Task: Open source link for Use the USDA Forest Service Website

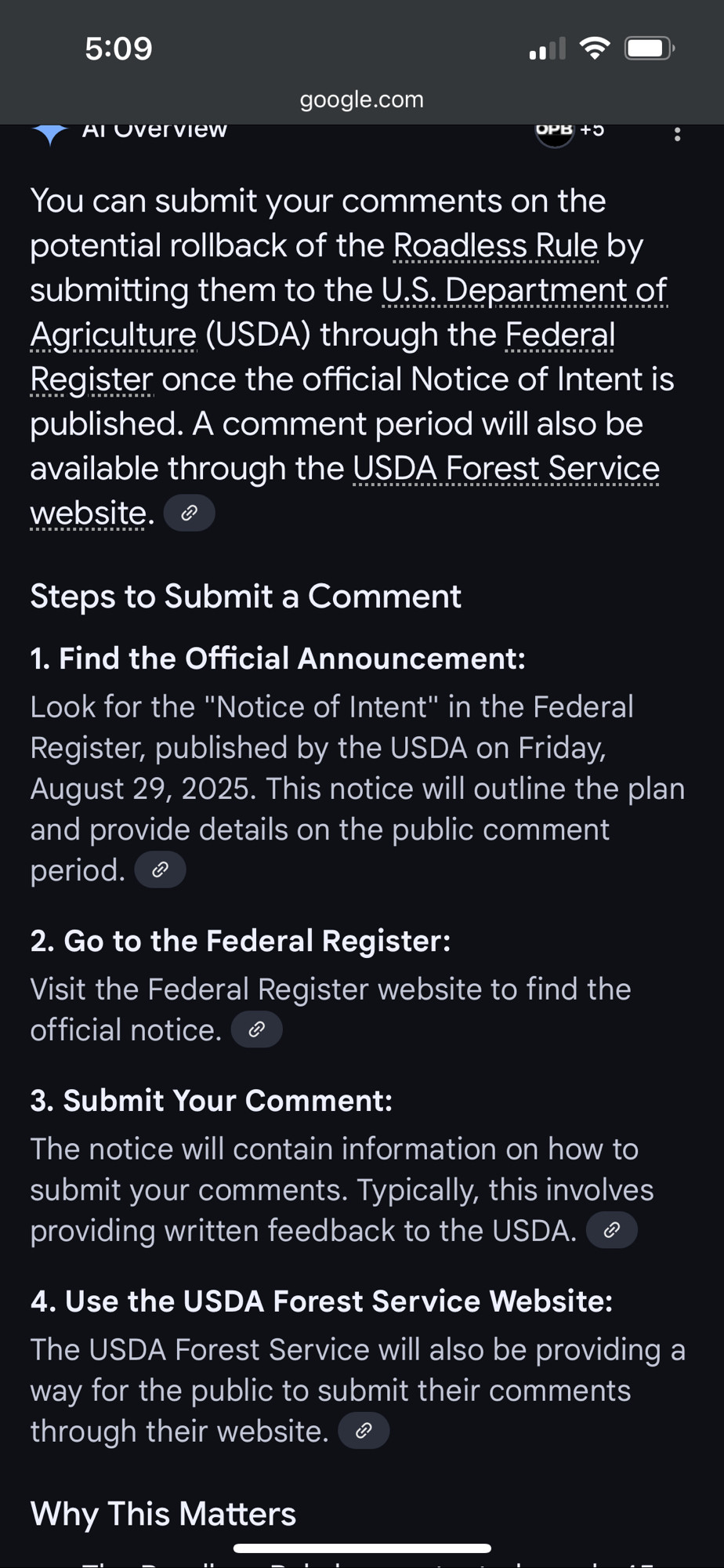Action: [x=364, y=1431]
